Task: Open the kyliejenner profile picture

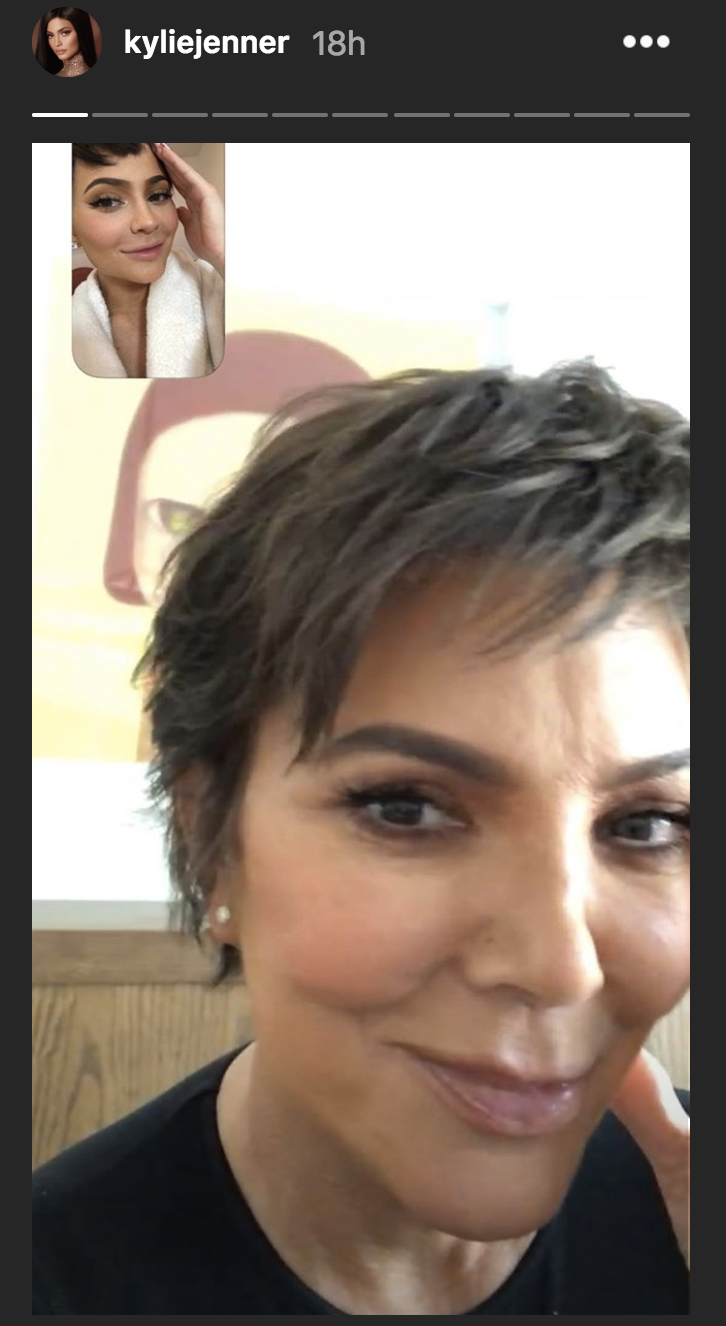Action: click(x=67, y=42)
